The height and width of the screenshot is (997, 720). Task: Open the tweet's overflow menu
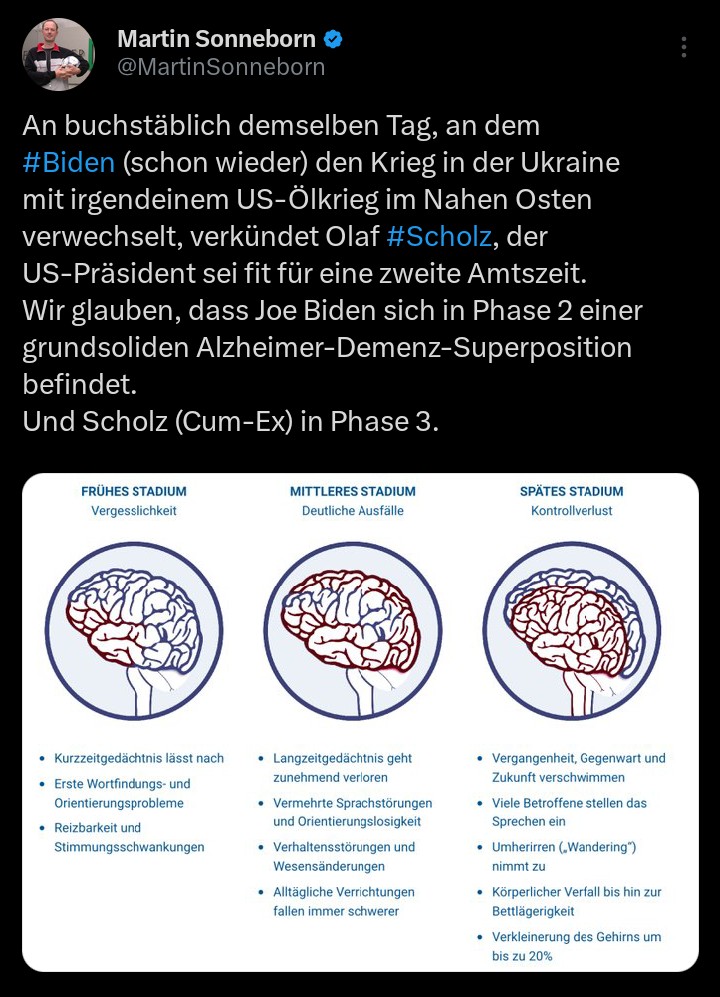coord(683,48)
